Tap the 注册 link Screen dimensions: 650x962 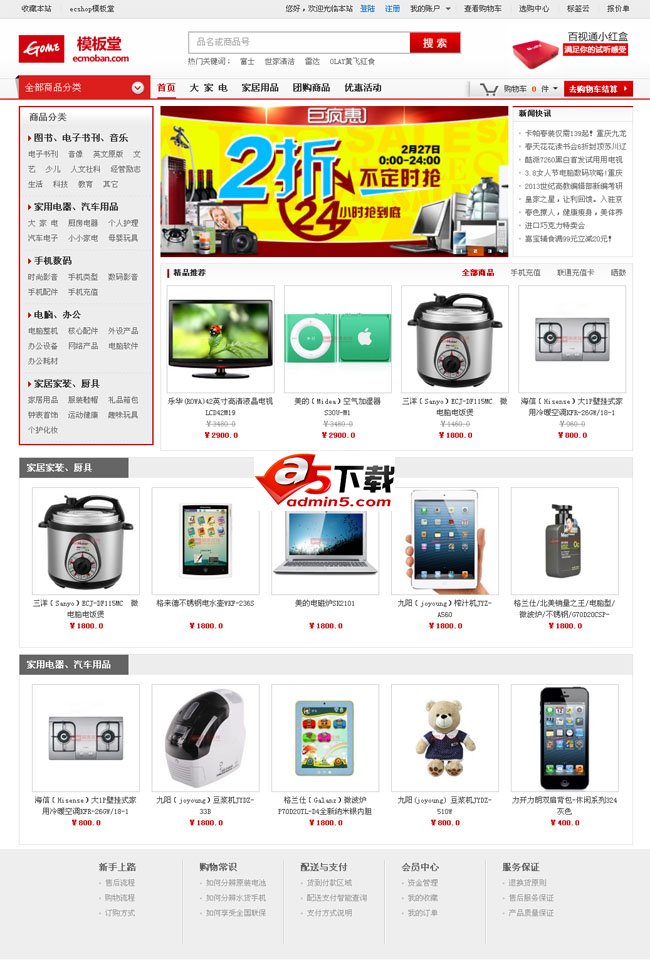click(x=393, y=8)
